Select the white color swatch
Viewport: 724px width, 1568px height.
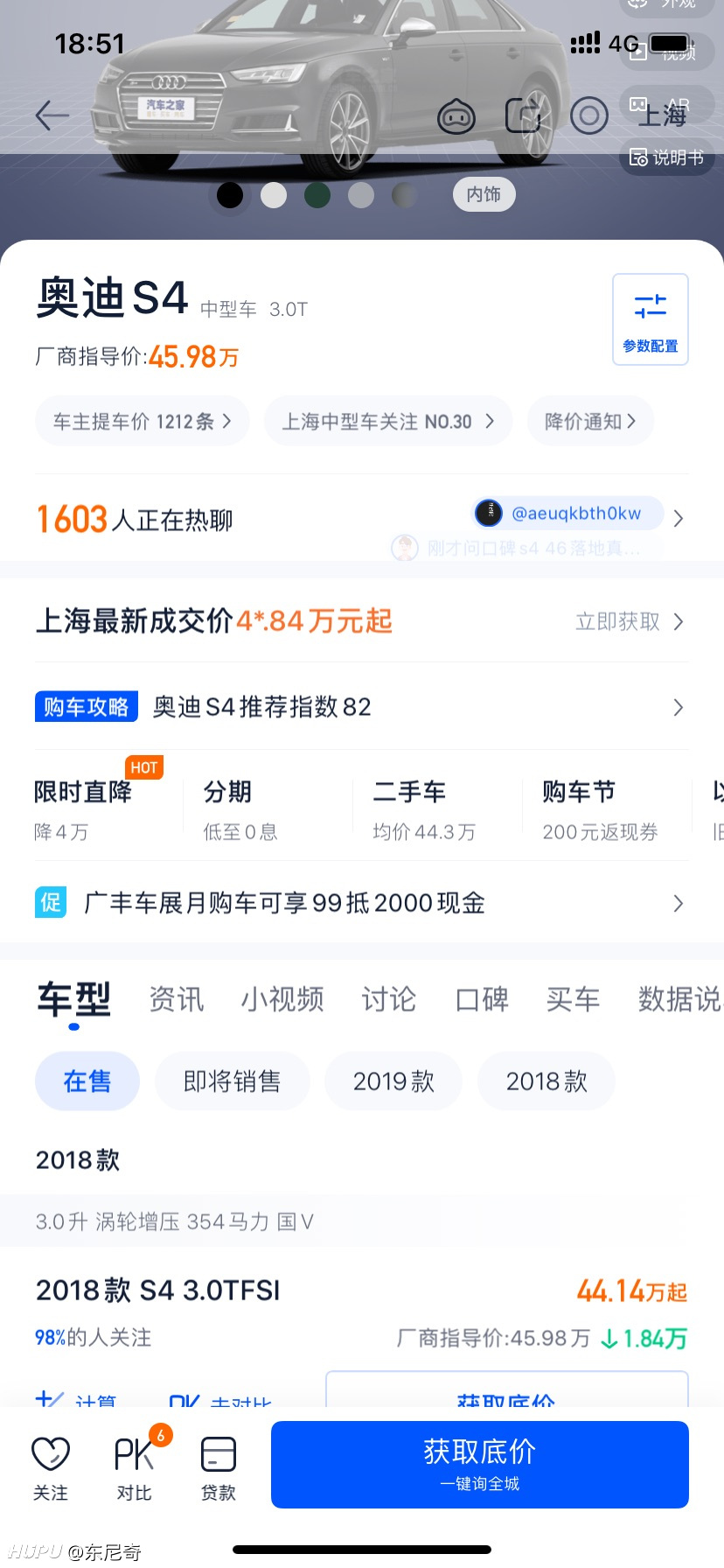click(x=274, y=195)
